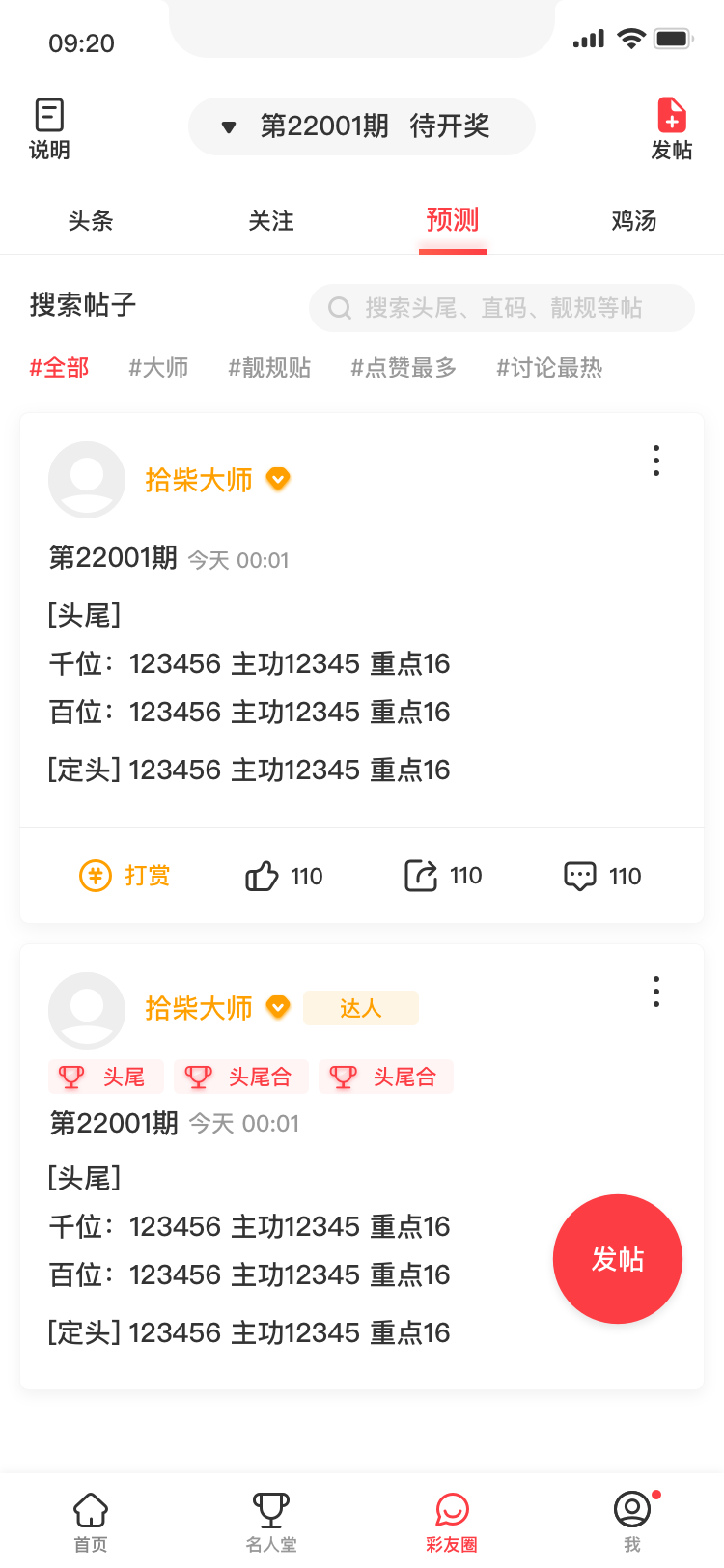This screenshot has height=1568, width=724.
Task: Open comments on the first post
Action: 602,876
